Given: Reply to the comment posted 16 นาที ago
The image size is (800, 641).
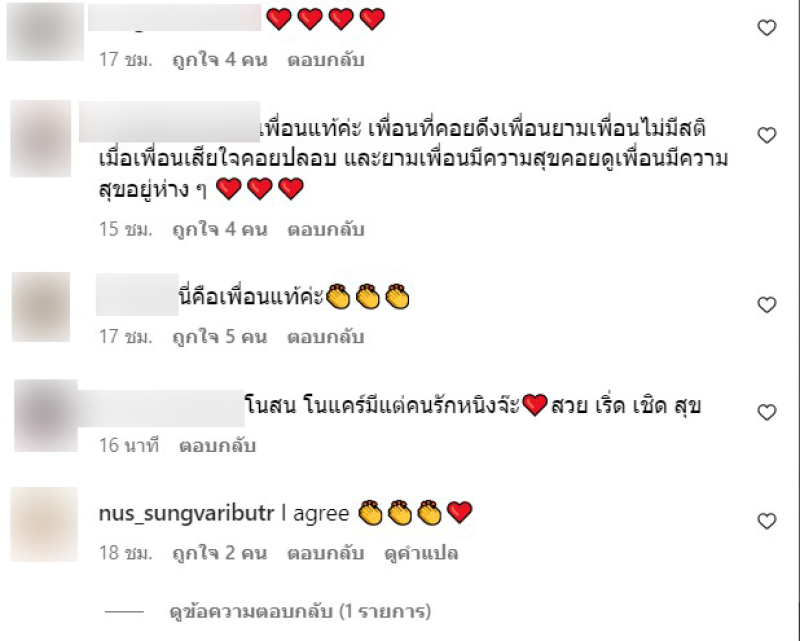Looking at the screenshot, I should [x=218, y=446].
